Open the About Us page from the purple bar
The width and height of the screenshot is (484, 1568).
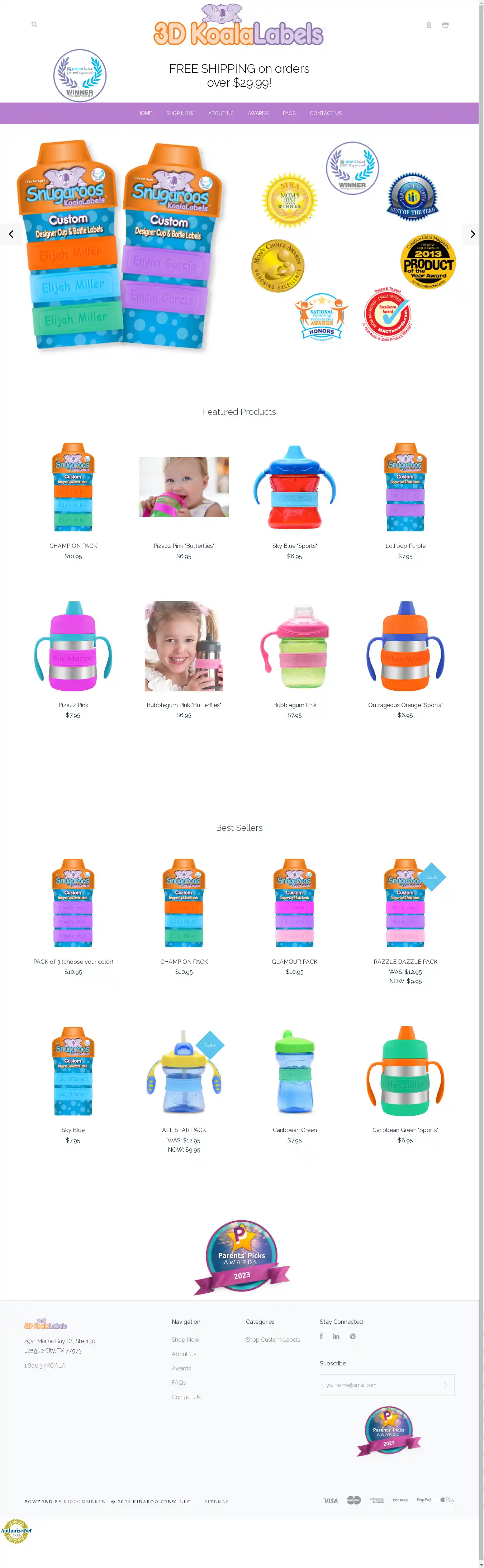click(220, 113)
